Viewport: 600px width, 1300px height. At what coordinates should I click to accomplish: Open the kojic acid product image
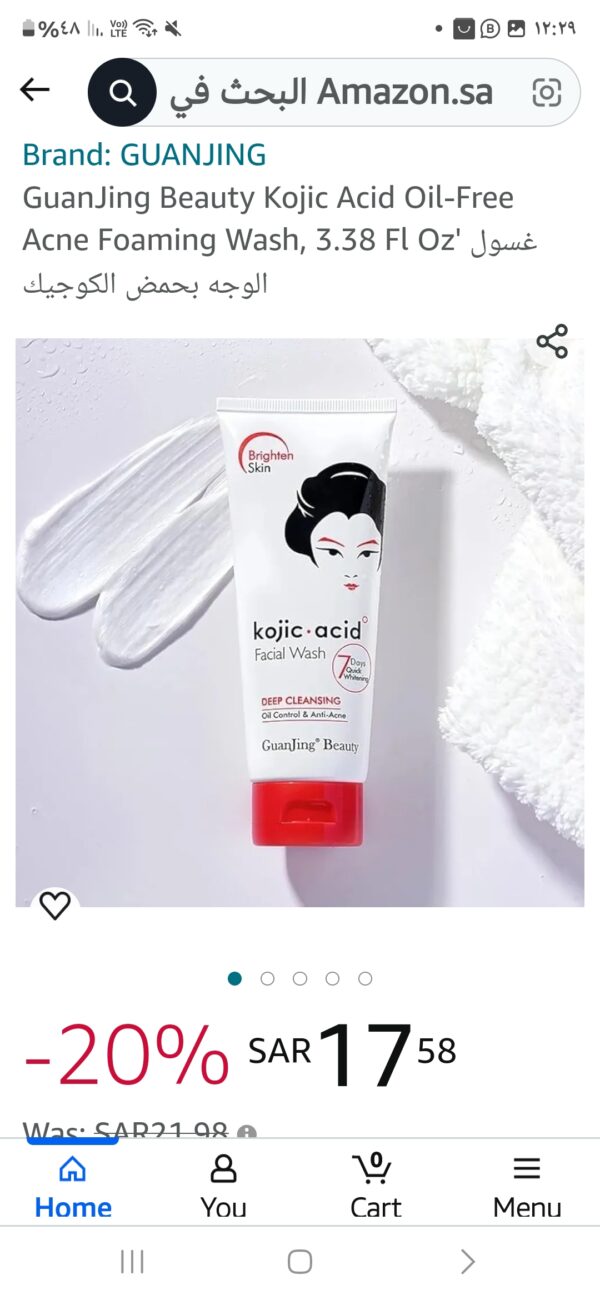[300, 622]
